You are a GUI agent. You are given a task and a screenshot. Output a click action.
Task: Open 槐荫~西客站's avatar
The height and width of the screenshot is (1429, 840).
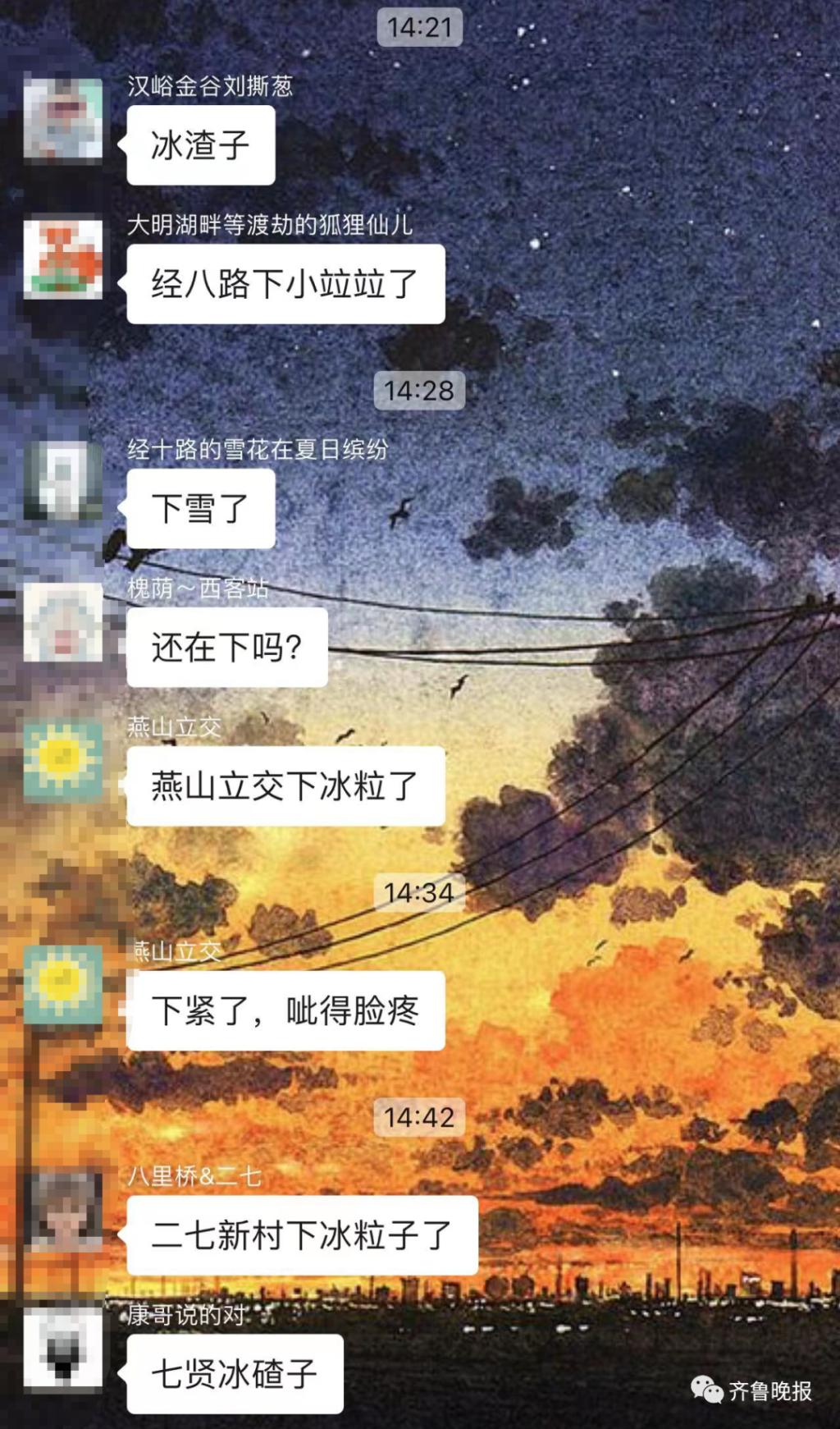tap(63, 622)
